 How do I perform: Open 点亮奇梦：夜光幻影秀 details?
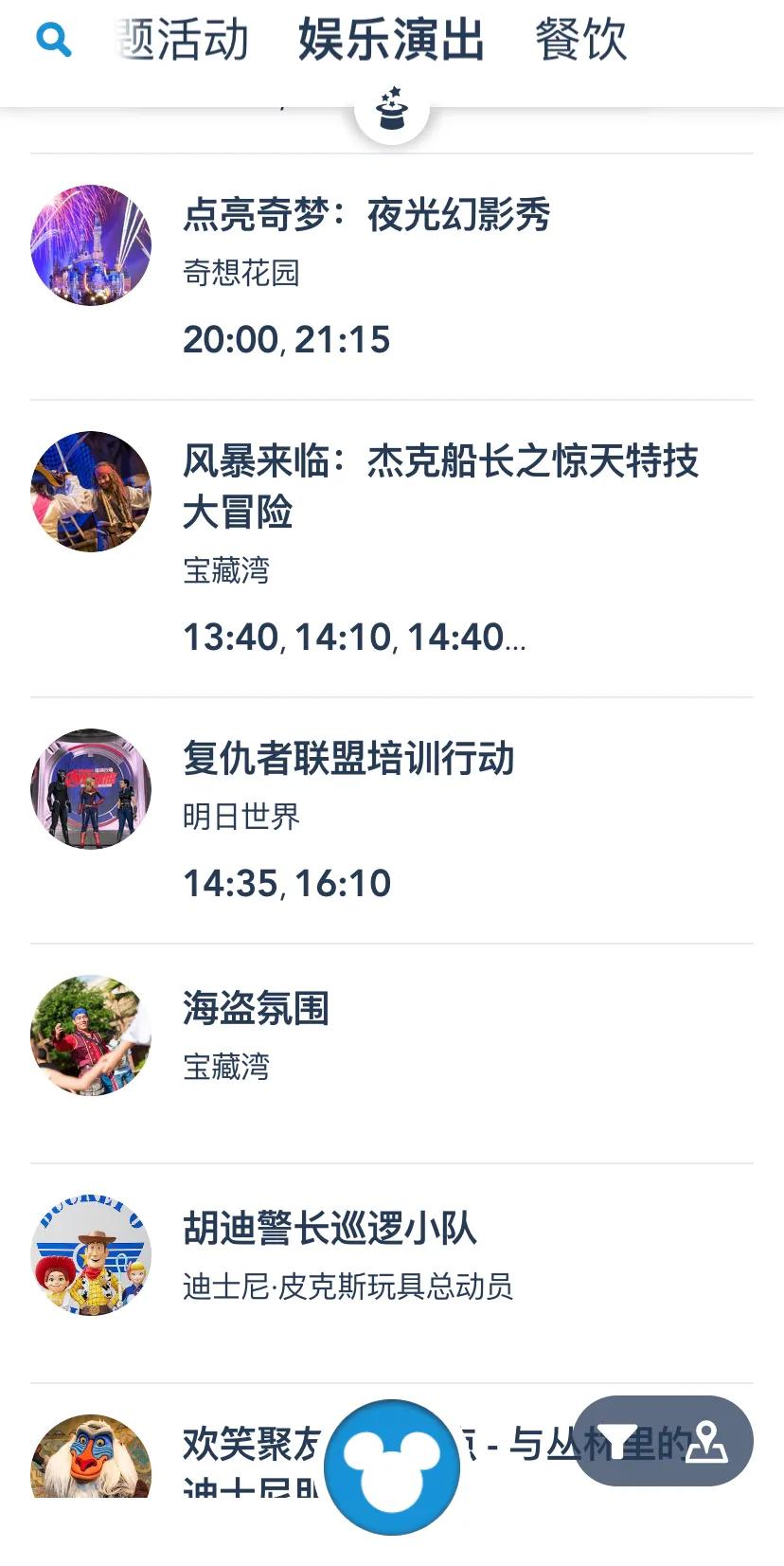click(369, 216)
